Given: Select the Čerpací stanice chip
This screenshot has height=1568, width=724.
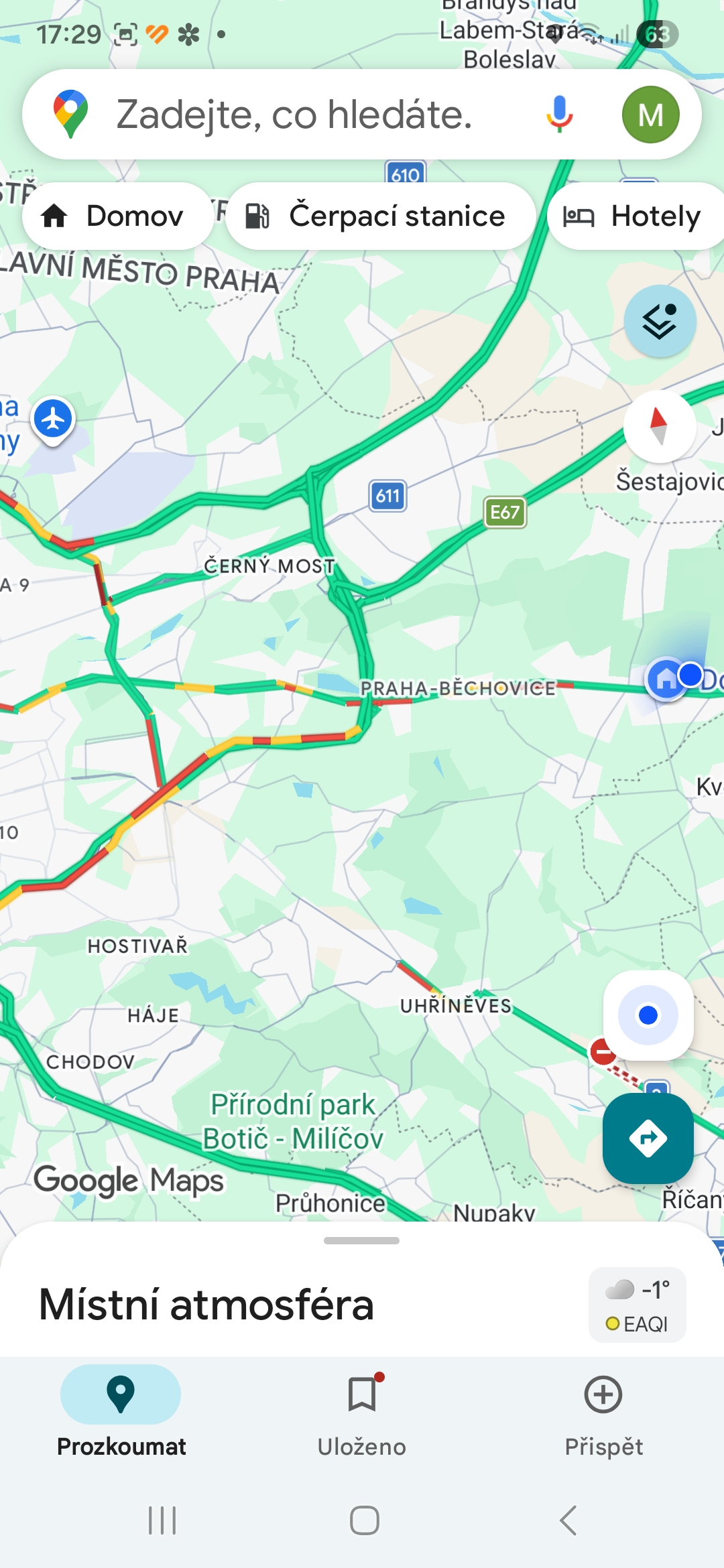Looking at the screenshot, I should coord(380,216).
